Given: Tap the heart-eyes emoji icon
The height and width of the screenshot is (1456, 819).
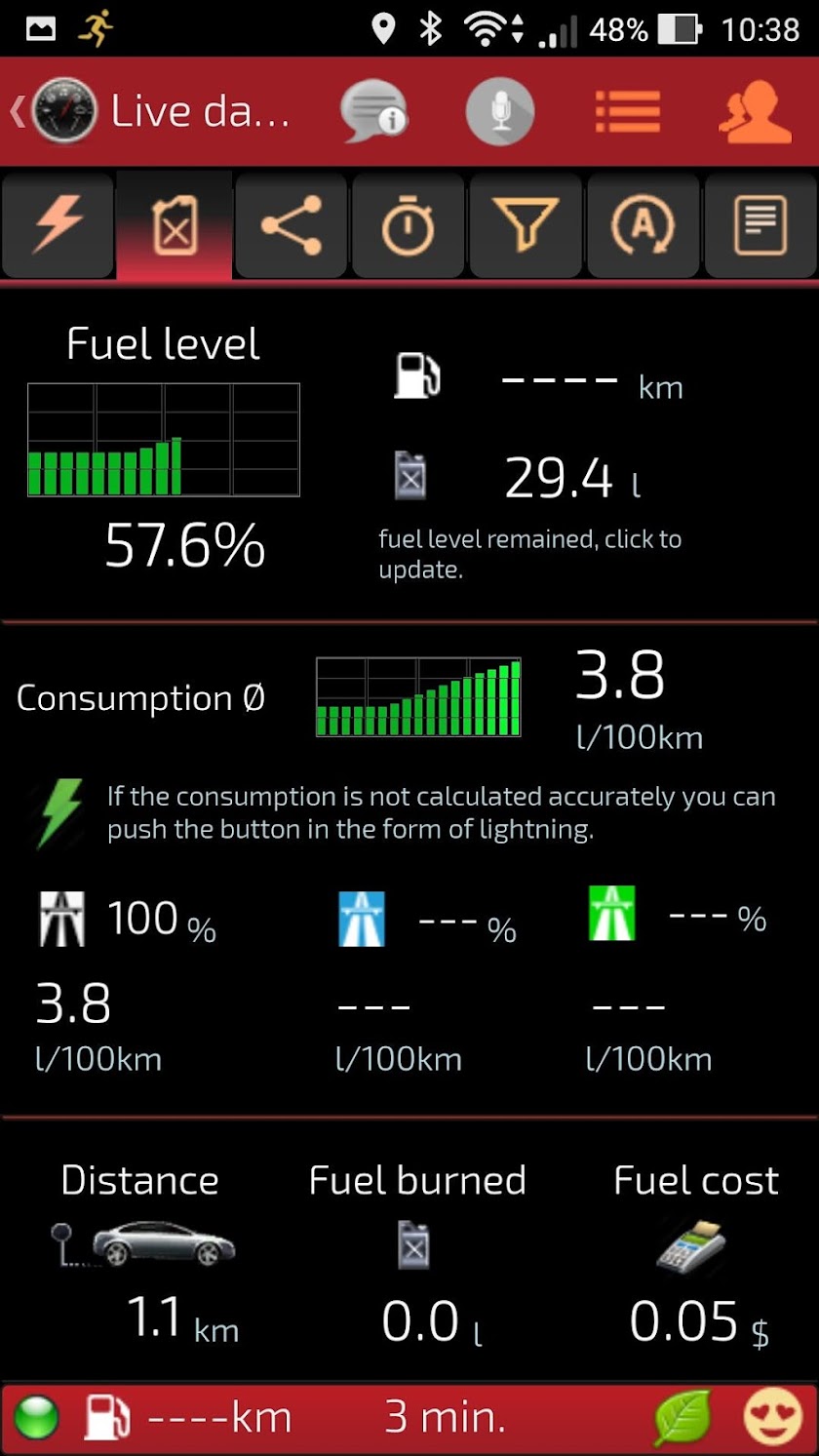Looking at the screenshot, I should coord(771,1417).
